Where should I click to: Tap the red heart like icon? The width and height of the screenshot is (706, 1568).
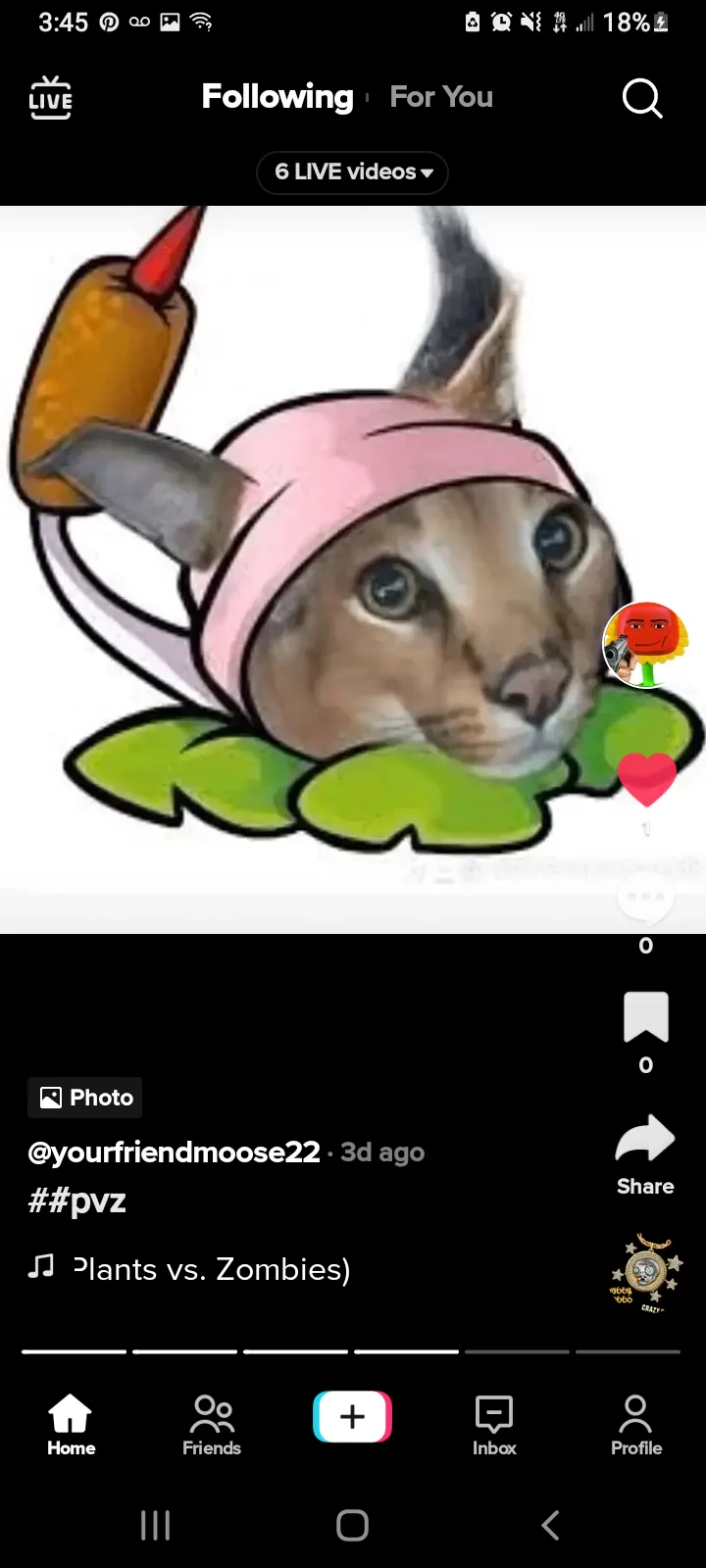646,779
